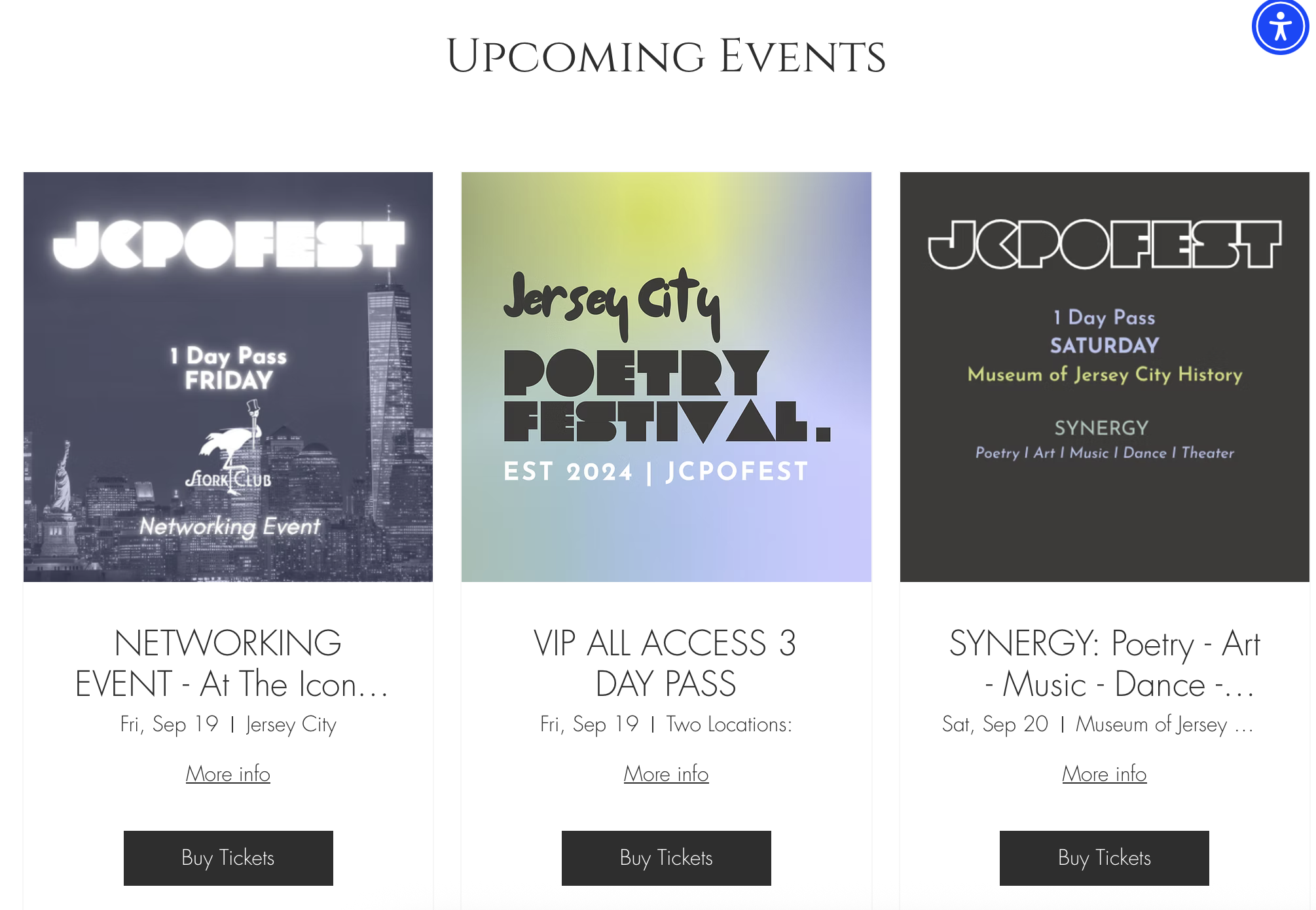Image resolution: width=1316 pixels, height=910 pixels.
Task: Open the Synergy Saturday pass image
Action: coord(1105,376)
